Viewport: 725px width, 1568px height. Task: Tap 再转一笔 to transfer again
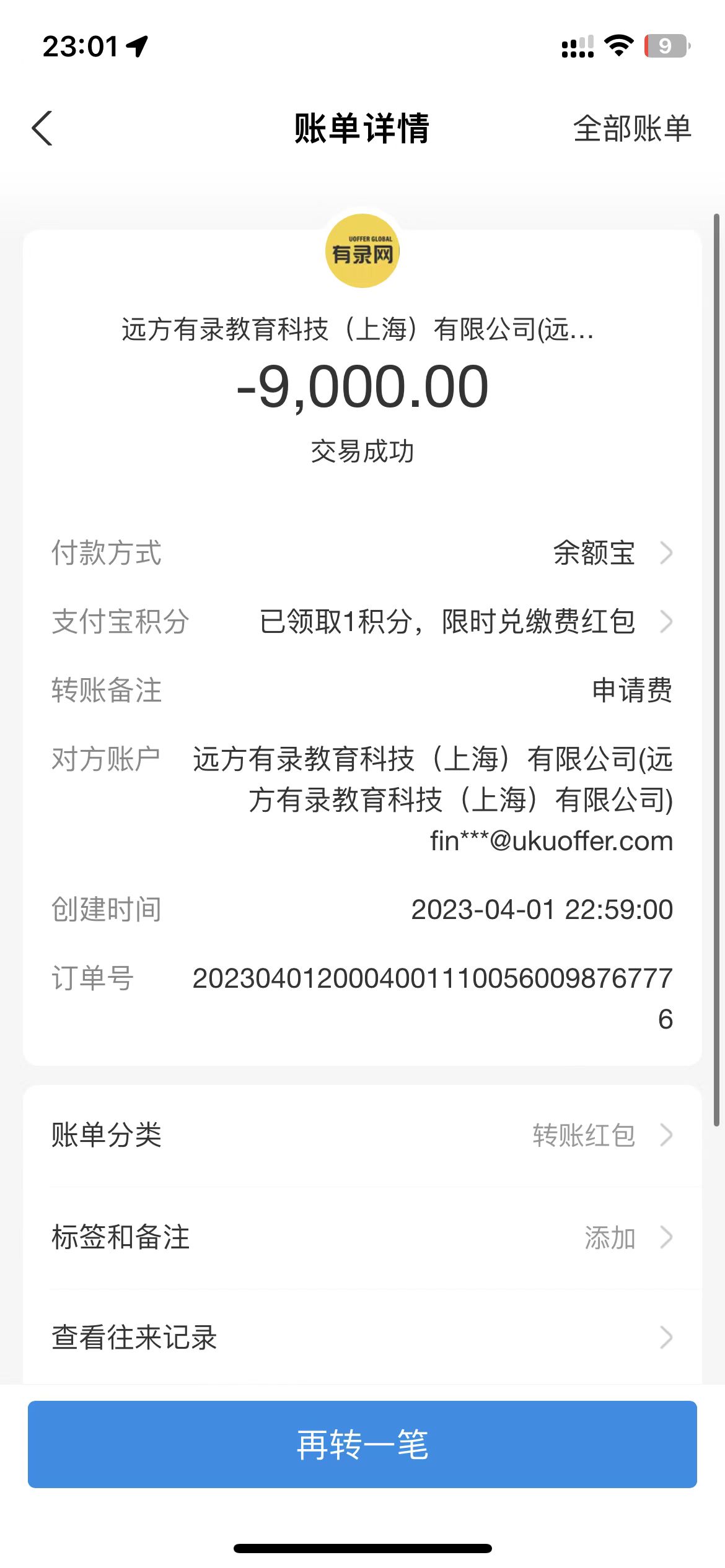coord(362,1444)
